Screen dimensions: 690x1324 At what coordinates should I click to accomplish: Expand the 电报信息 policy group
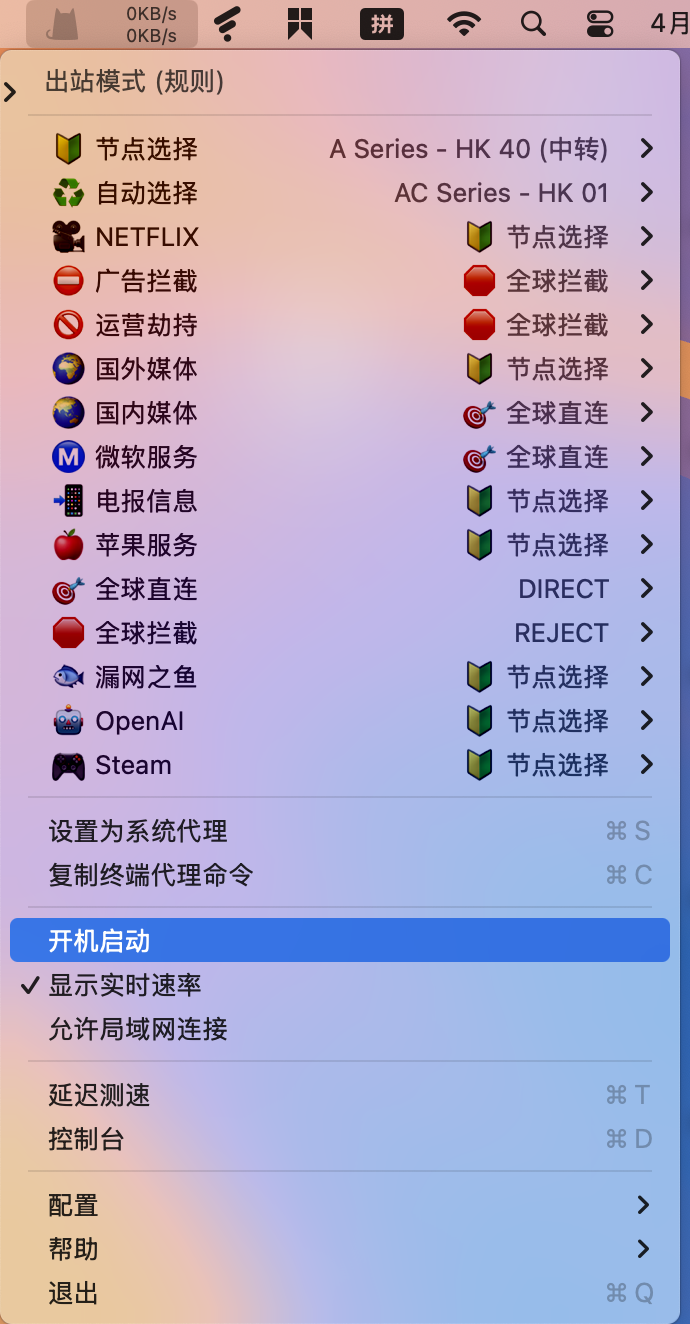pyautogui.click(x=339, y=501)
